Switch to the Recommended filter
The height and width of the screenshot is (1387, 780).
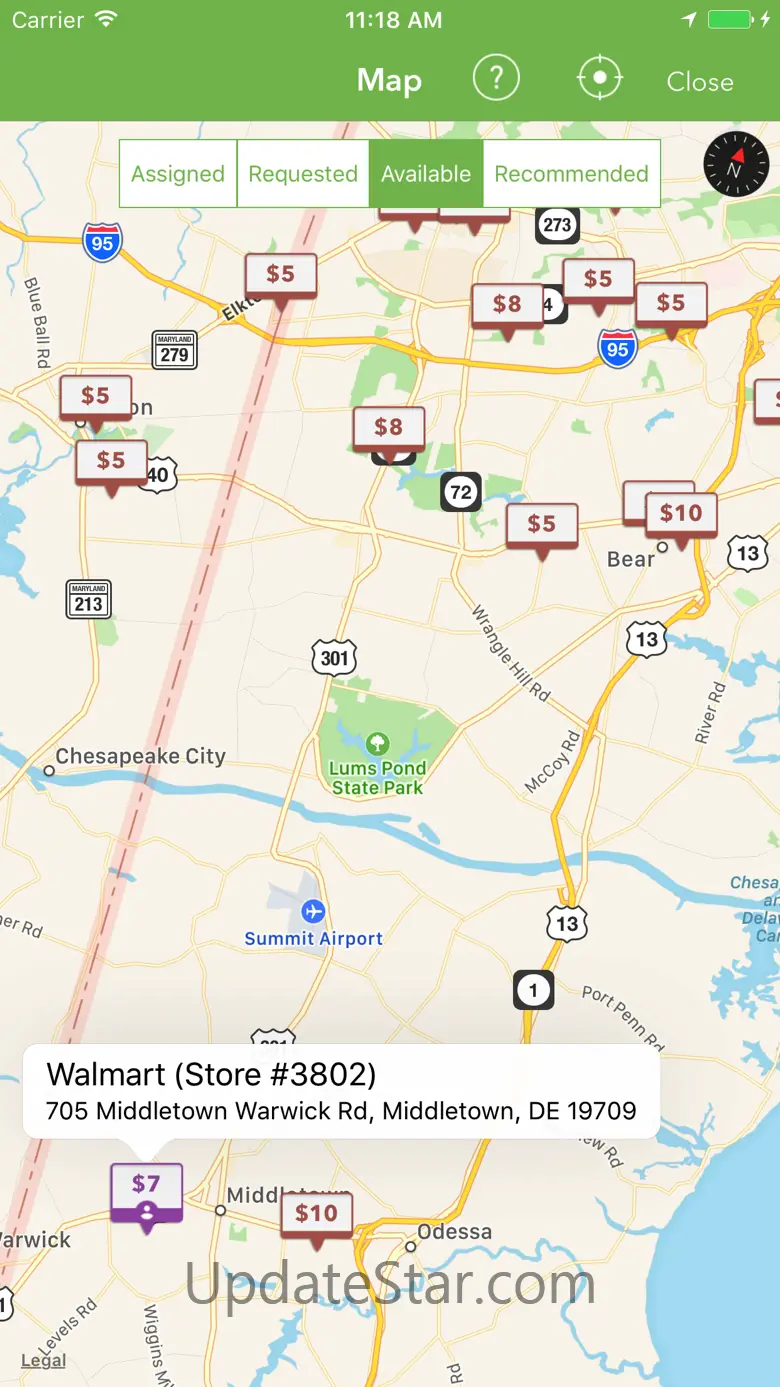[571, 174]
